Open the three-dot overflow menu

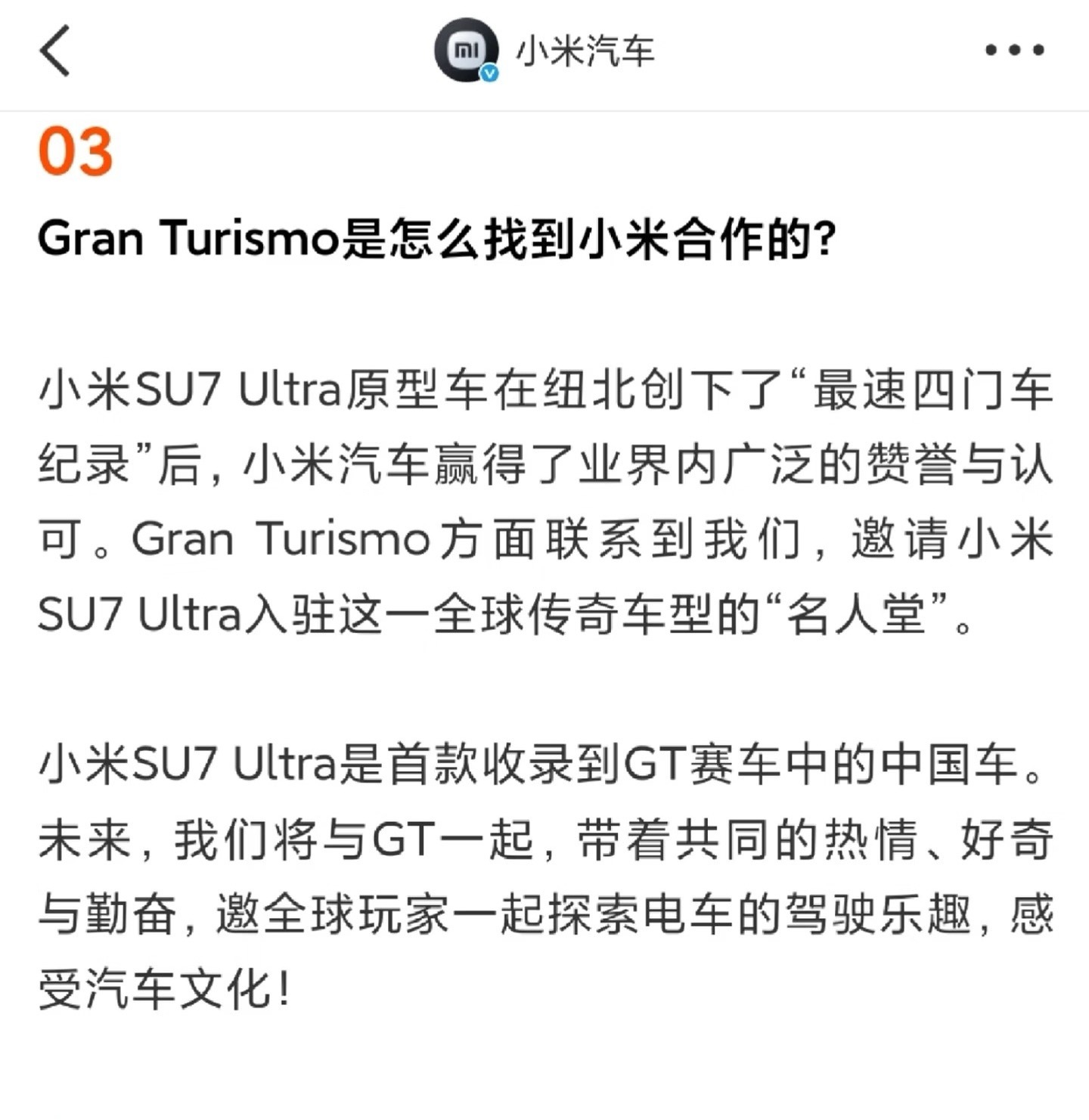tap(1013, 51)
